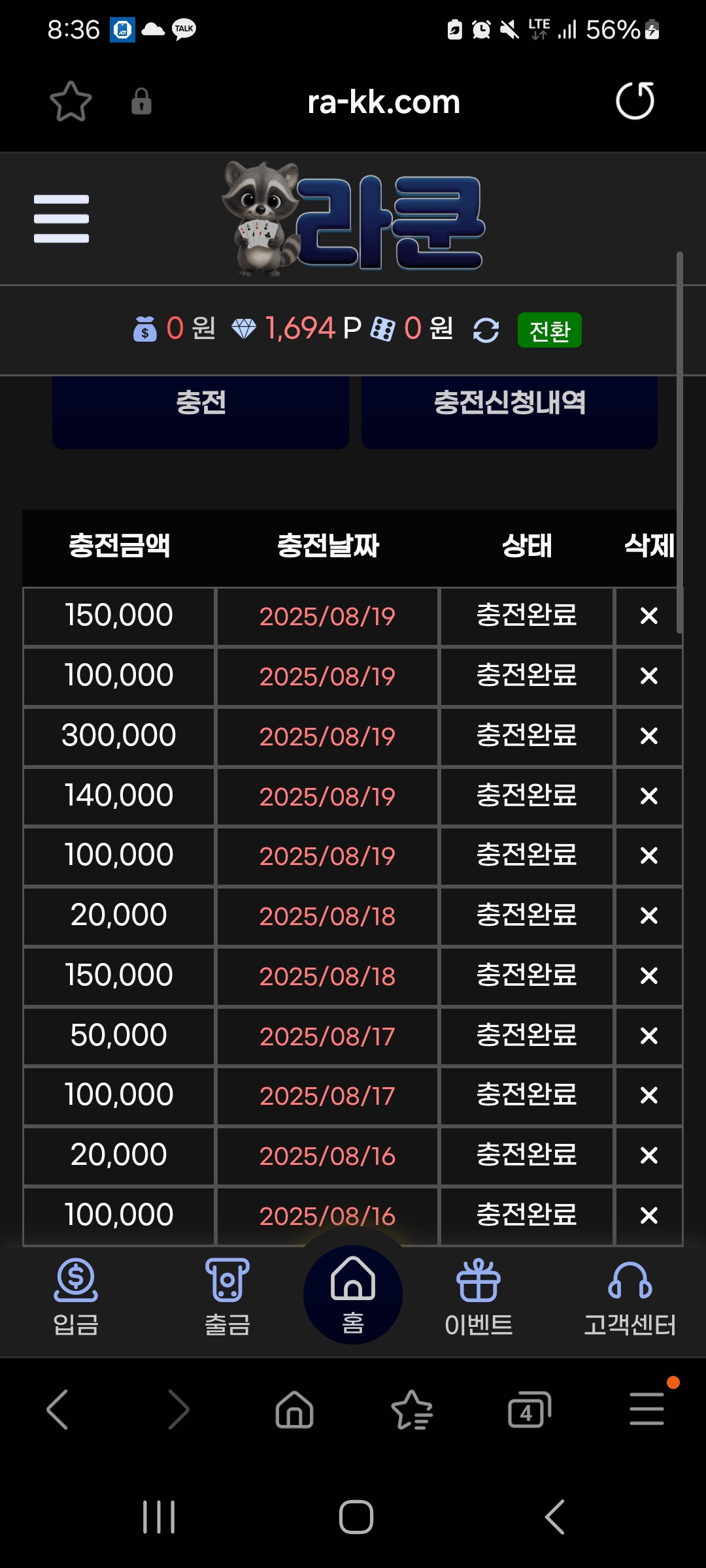The height and width of the screenshot is (1568, 706).
Task: Open the hamburger menu drawer
Action: point(61,219)
